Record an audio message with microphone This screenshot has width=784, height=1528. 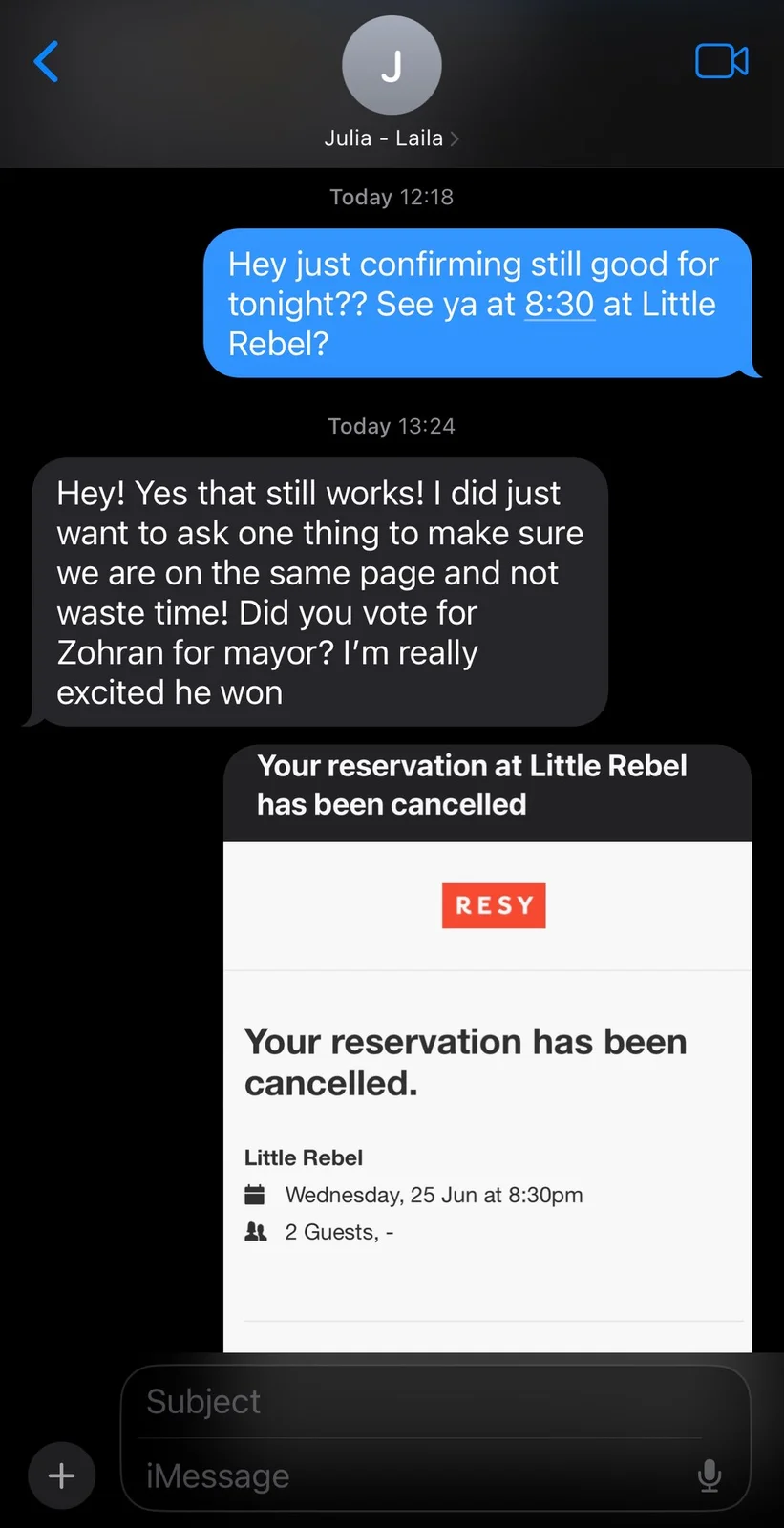709,1475
